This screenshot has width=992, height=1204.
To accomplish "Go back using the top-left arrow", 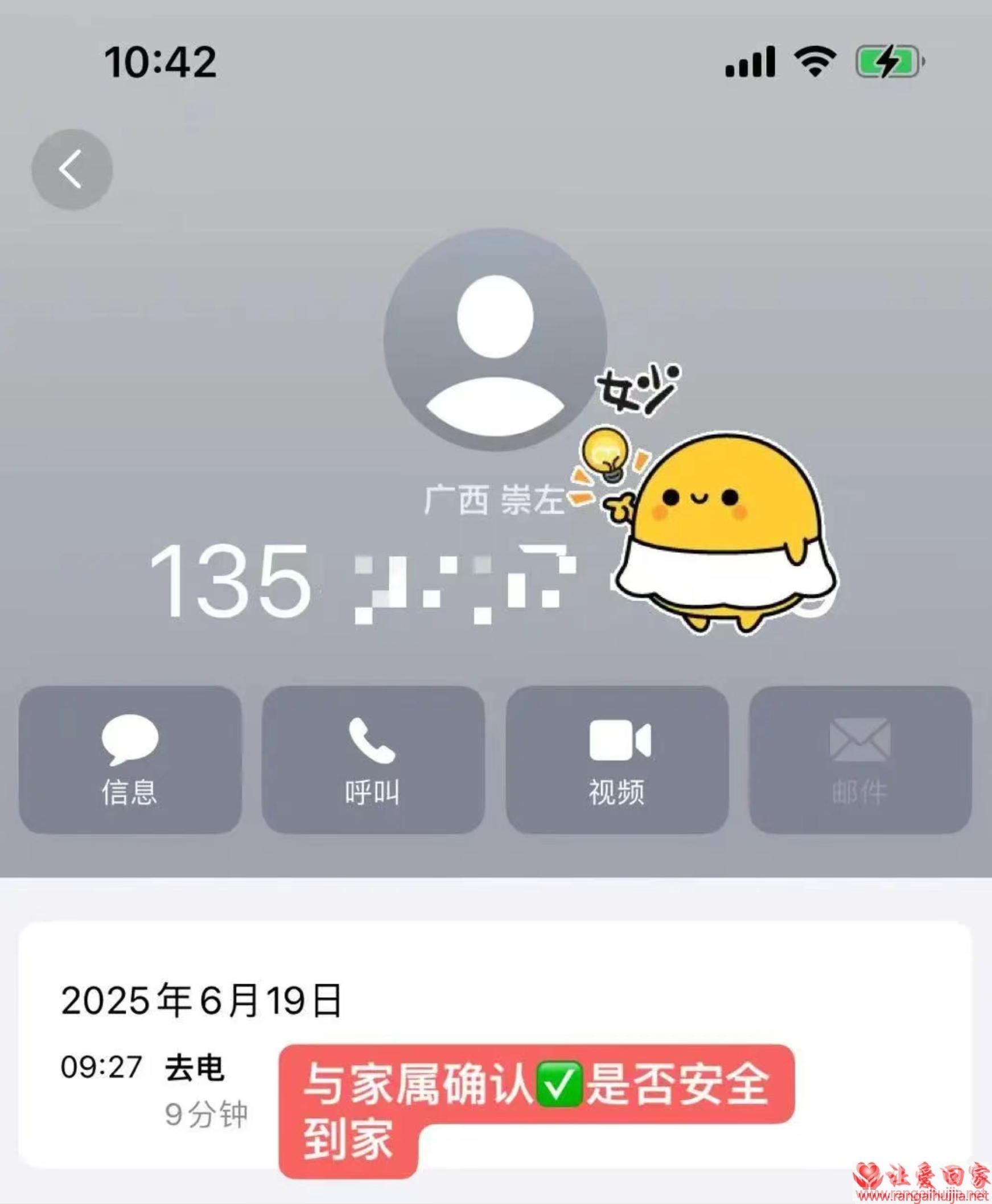I will [x=72, y=169].
